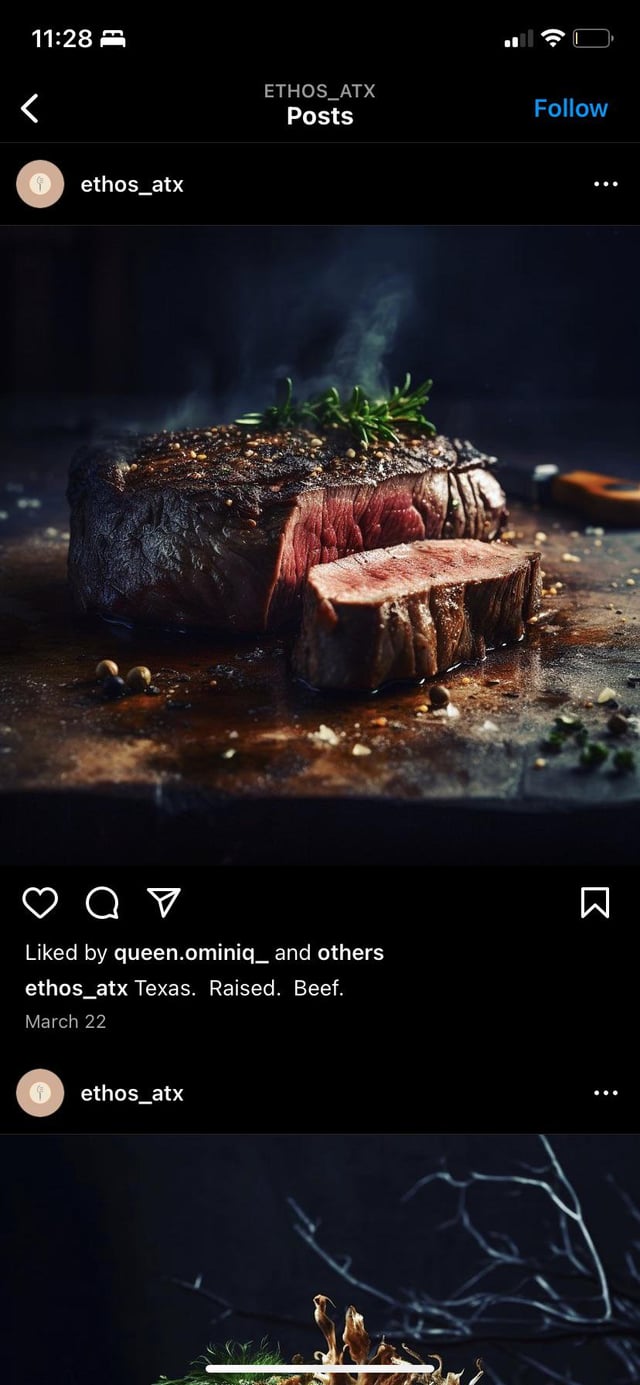Viewport: 640px width, 1385px height.
Task: Open more options above the steak photo
Action: (x=605, y=184)
